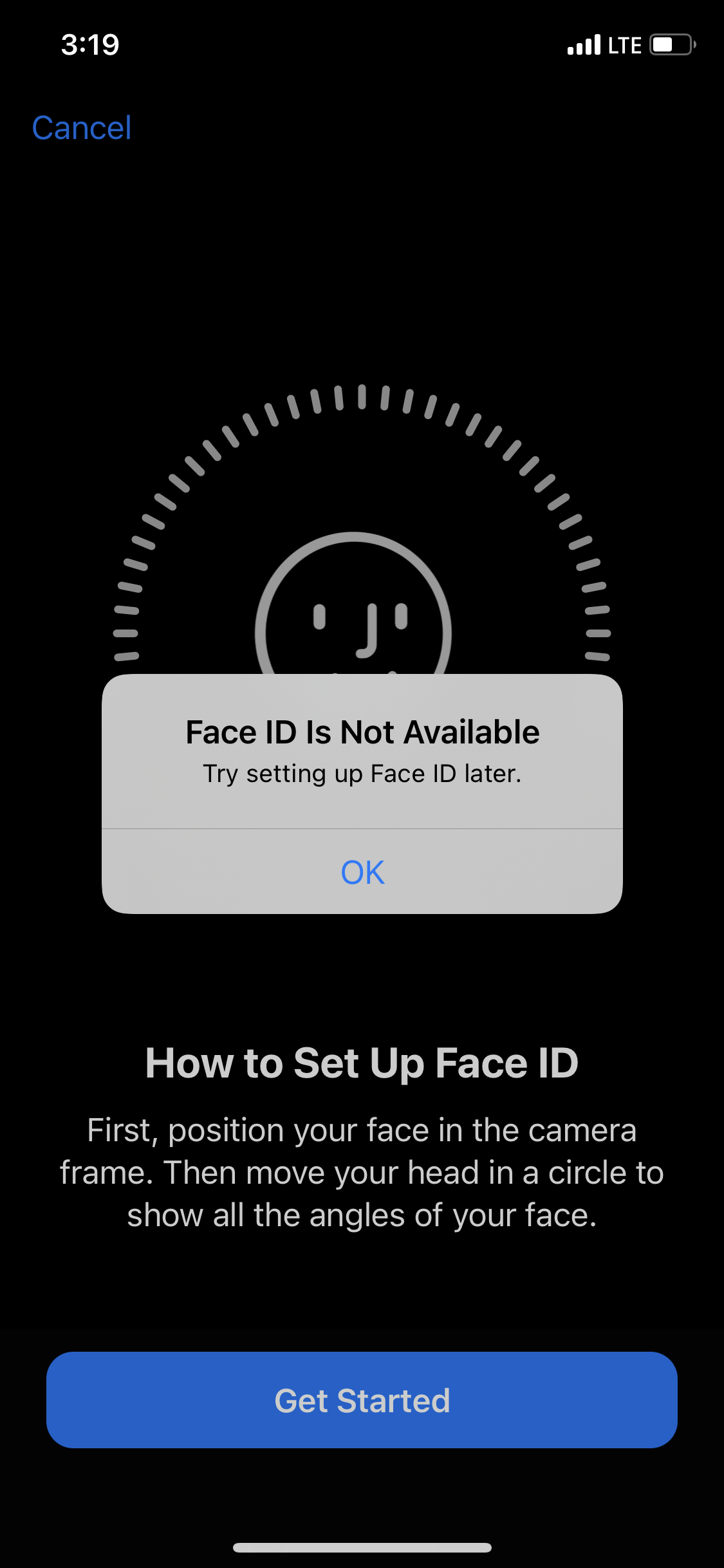Viewport: 724px width, 1568px height.
Task: Tap the Get Started button
Action: click(x=362, y=1400)
